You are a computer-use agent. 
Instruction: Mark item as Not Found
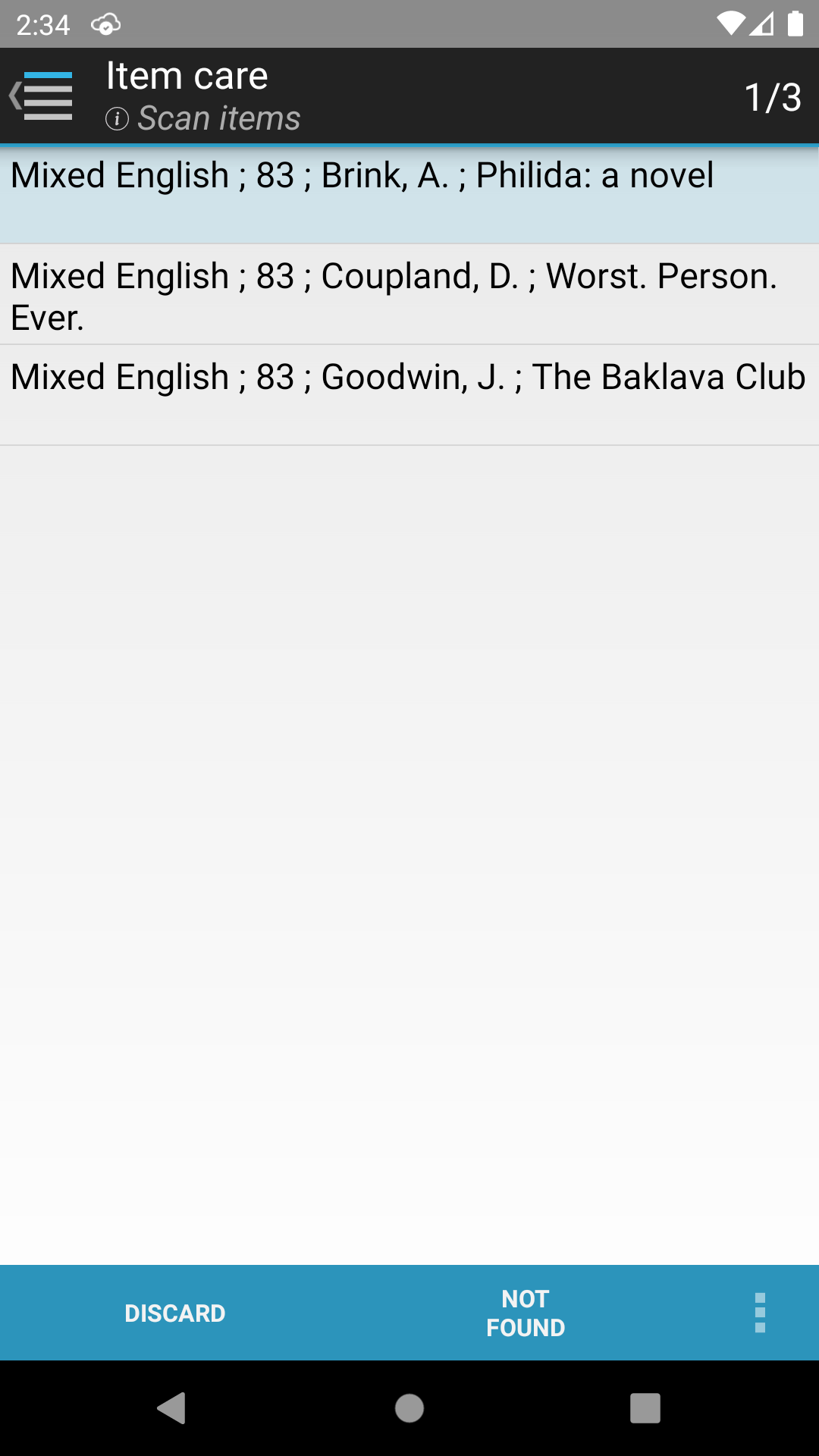(x=526, y=1313)
